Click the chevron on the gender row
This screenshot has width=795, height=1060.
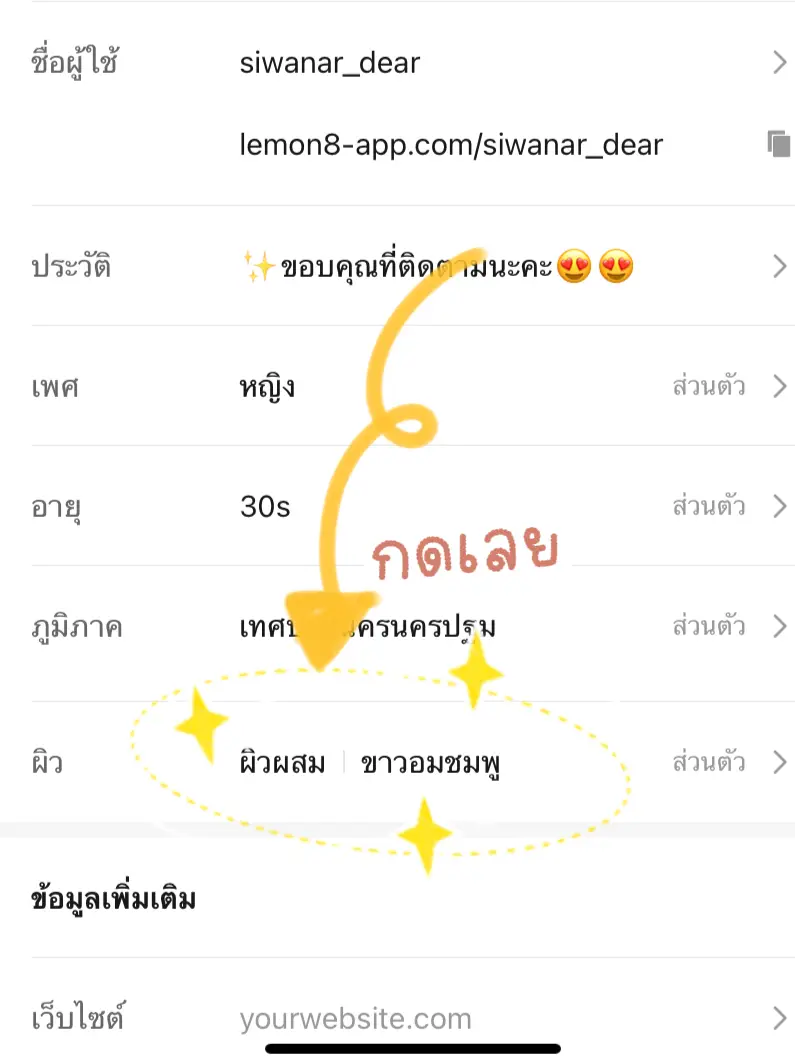tap(780, 386)
